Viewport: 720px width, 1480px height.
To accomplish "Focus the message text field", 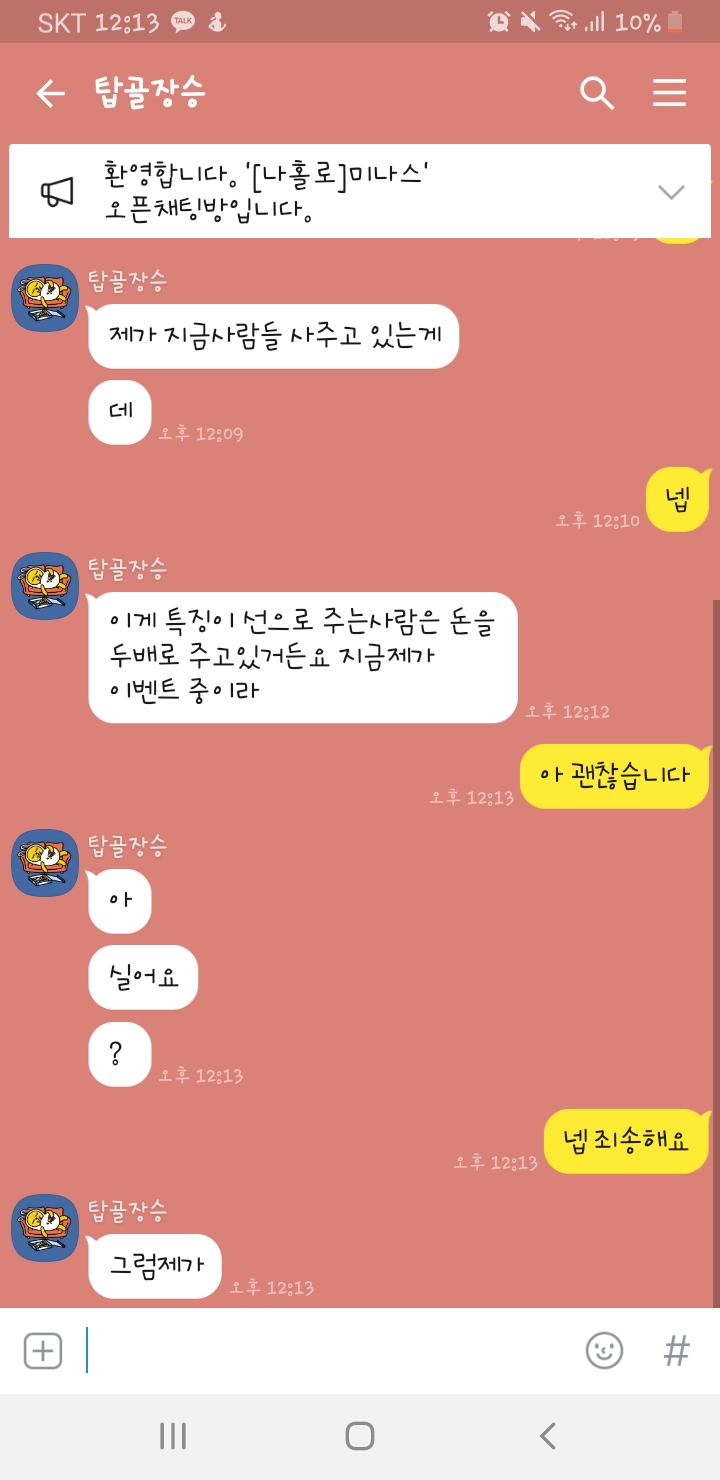I will 330,1351.
